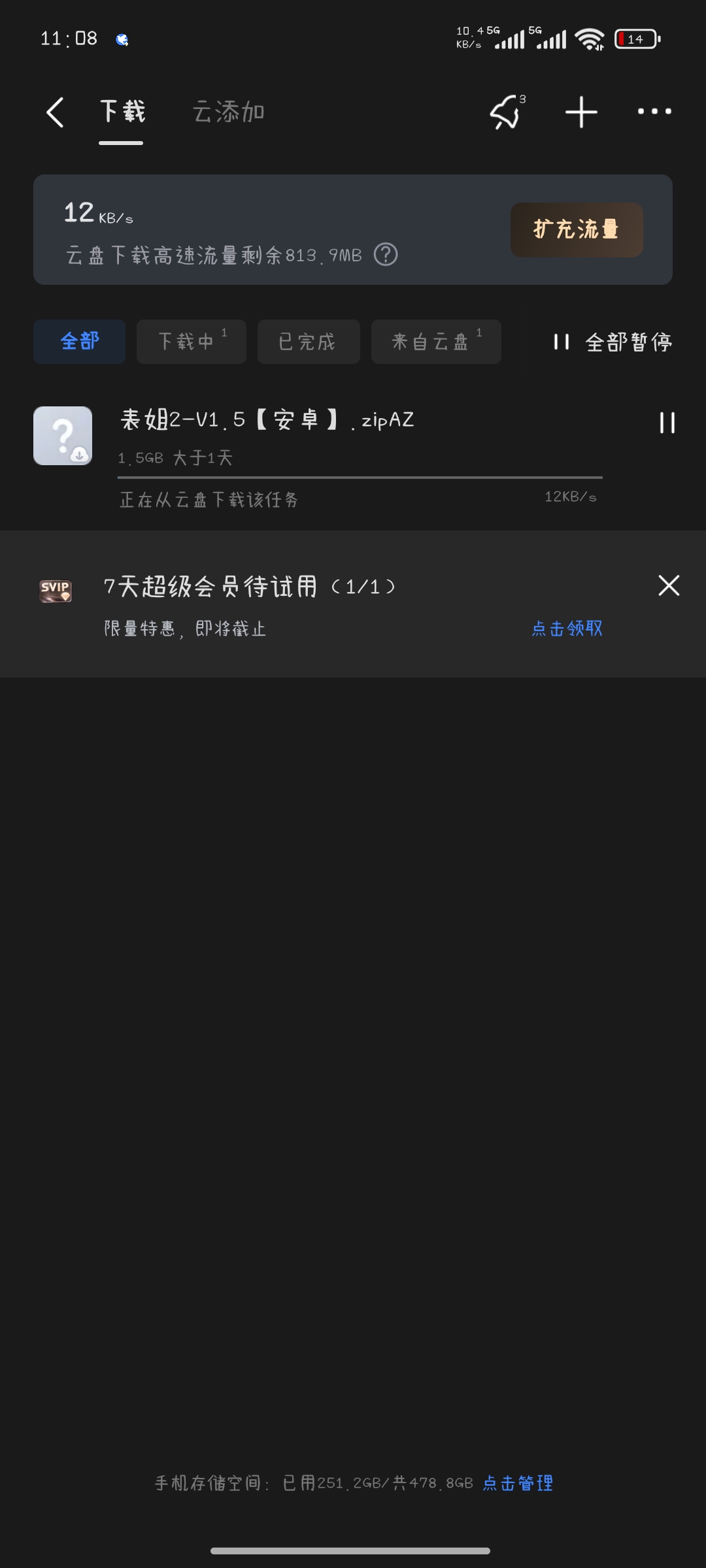The width and height of the screenshot is (706, 1568).
Task: Filter downloads by 下载中 status
Action: click(x=191, y=341)
